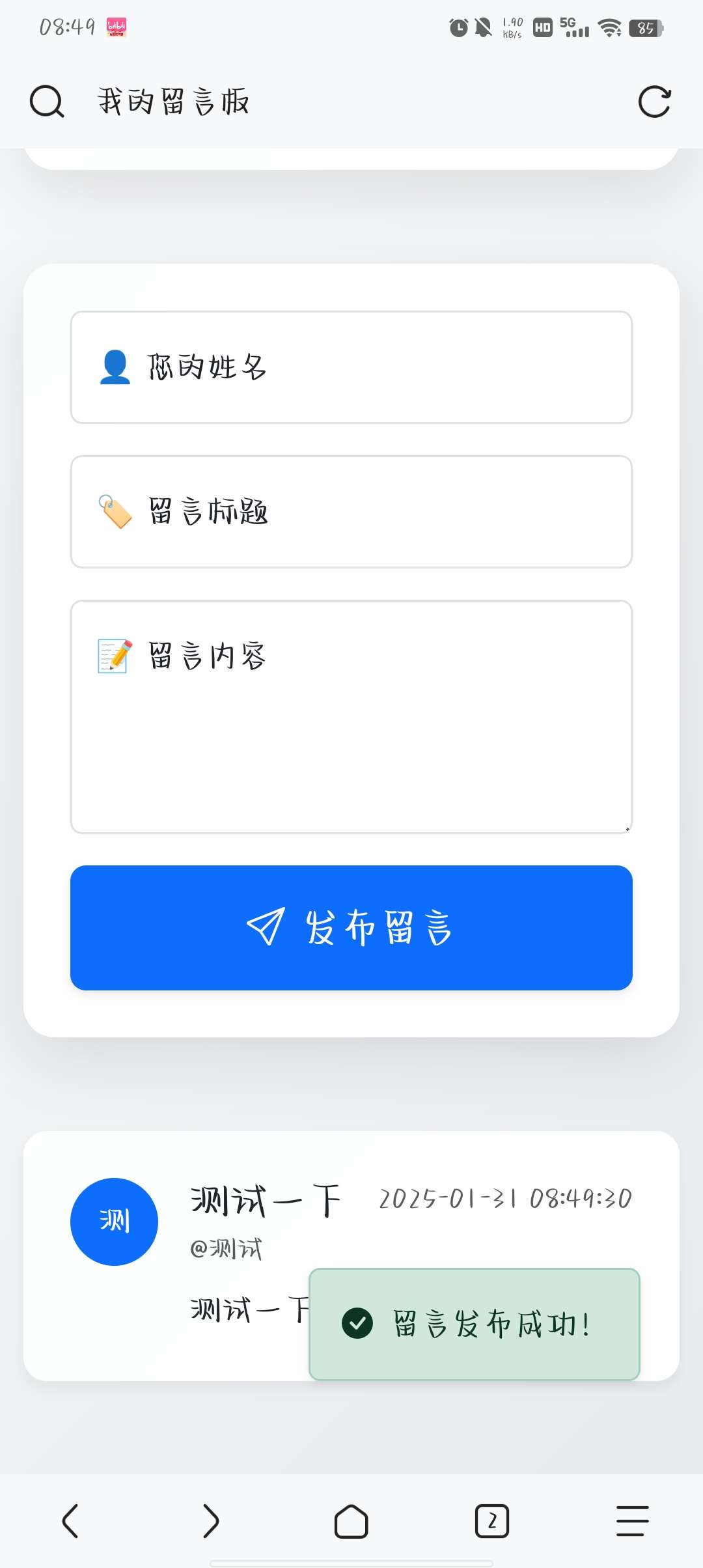Open the browser menu with three lines
The image size is (703, 1568).
pos(633,1521)
